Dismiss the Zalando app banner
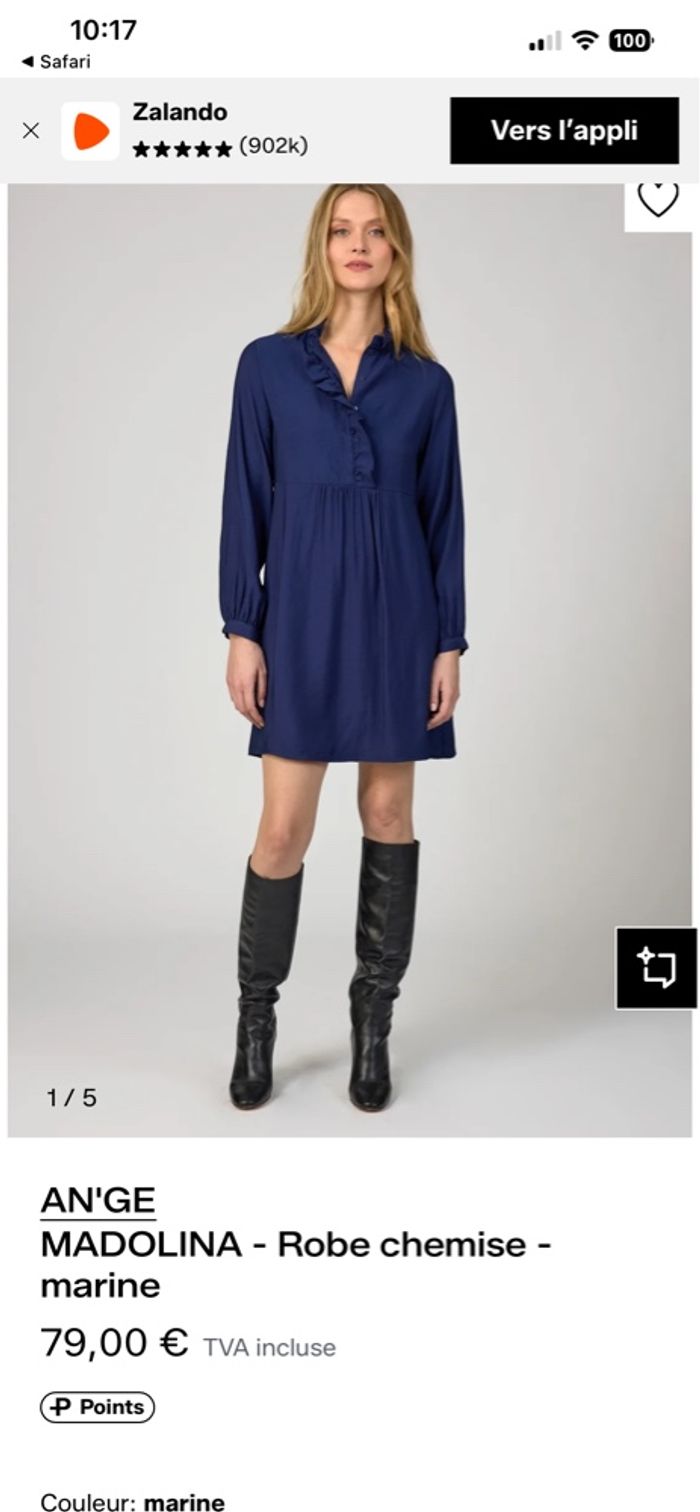 (31, 131)
